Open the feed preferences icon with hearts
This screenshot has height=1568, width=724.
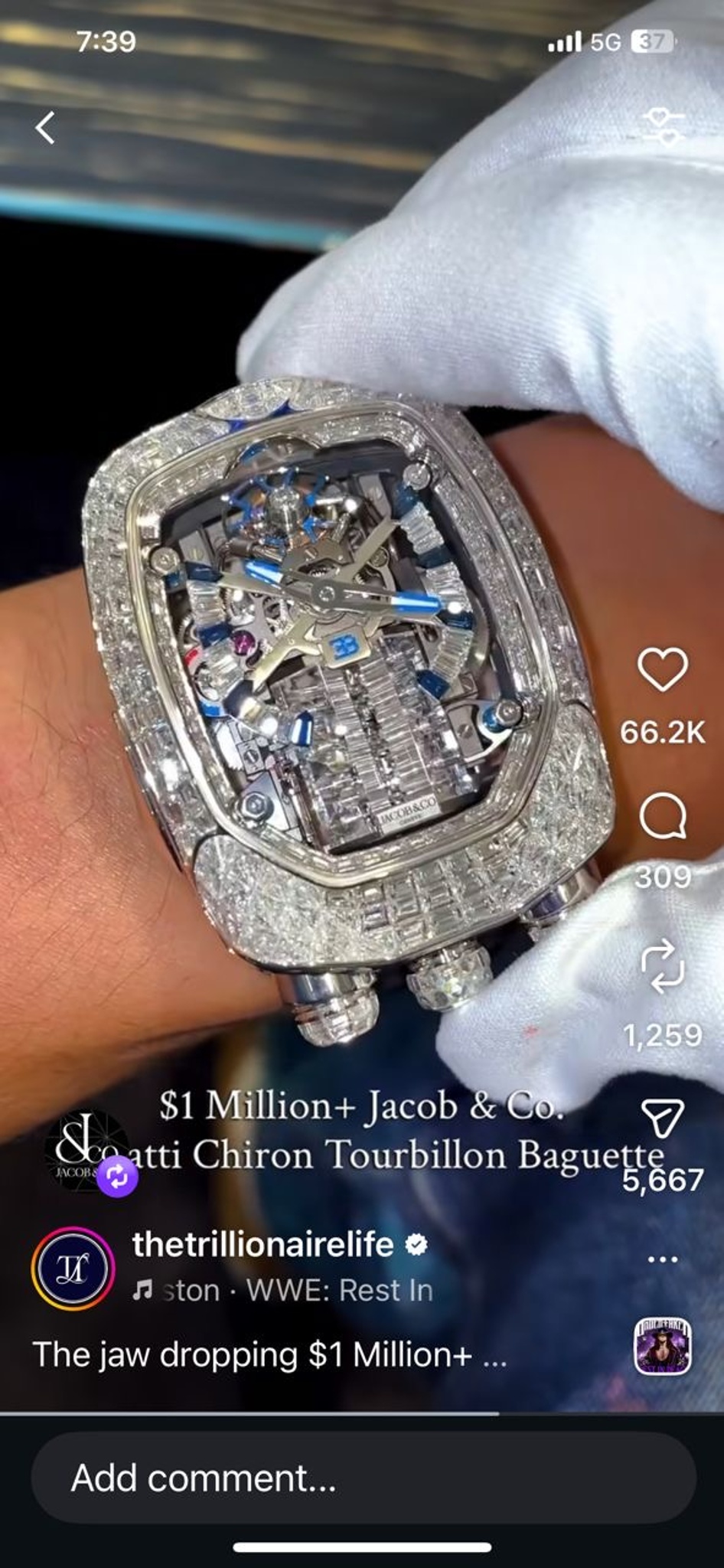click(663, 126)
